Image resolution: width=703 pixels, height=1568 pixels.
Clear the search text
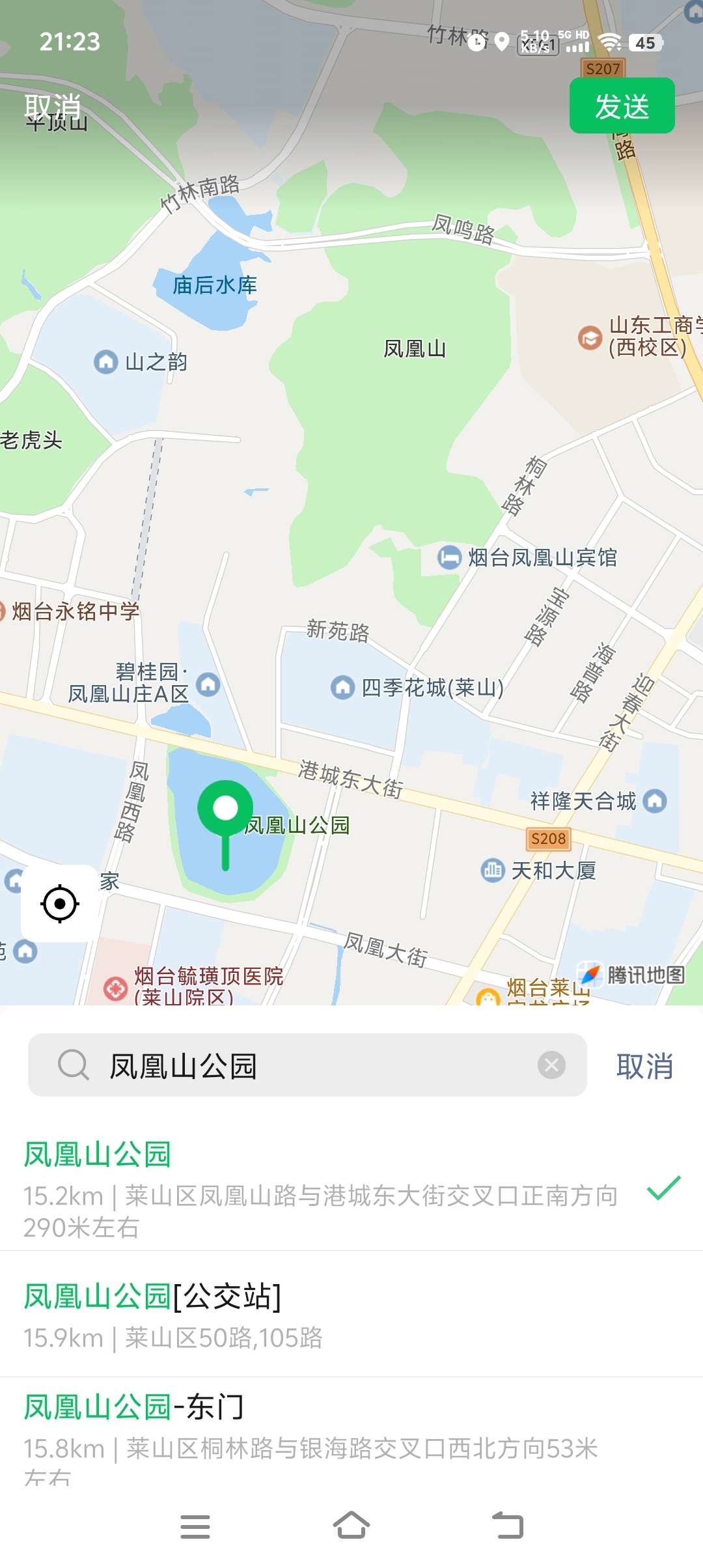[551, 1066]
